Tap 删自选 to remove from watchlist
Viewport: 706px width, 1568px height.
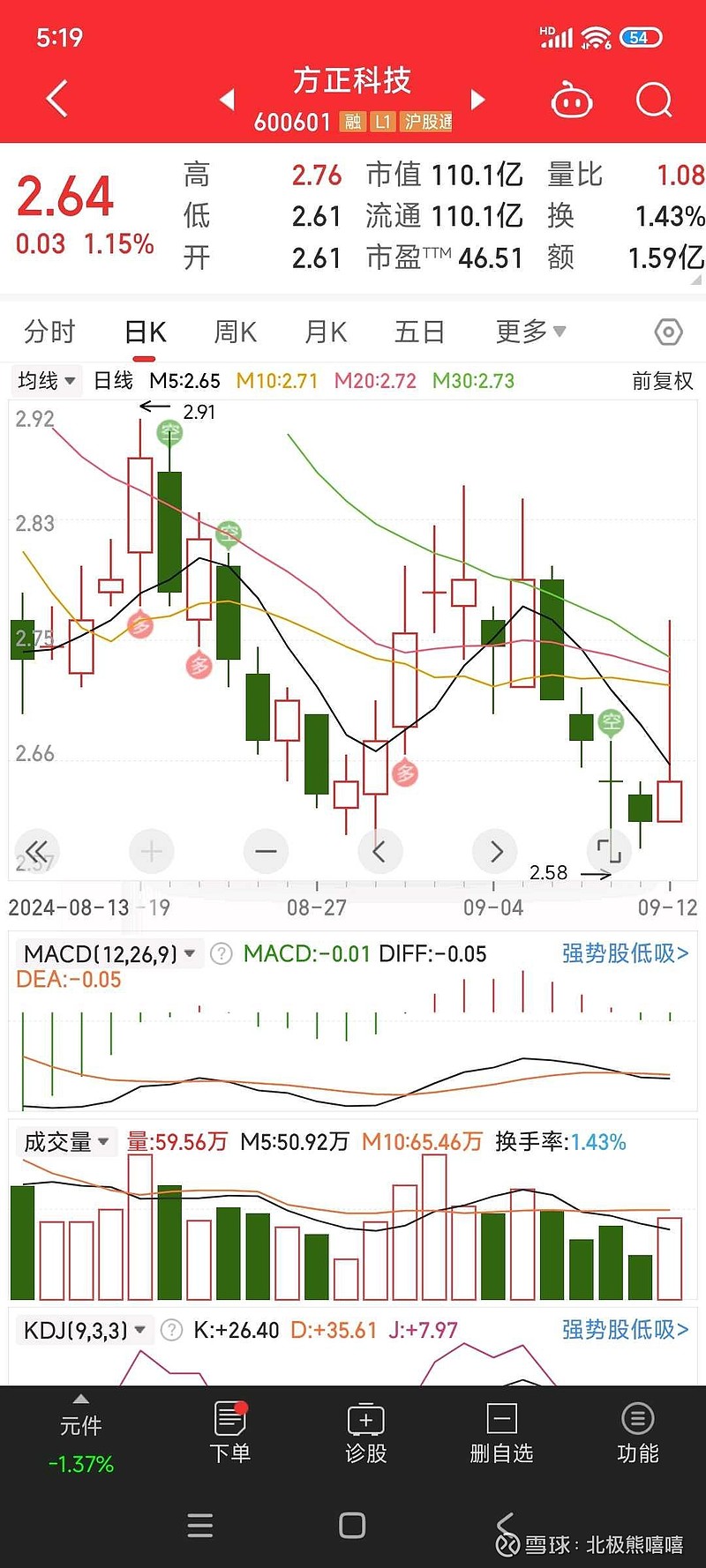point(501,1434)
